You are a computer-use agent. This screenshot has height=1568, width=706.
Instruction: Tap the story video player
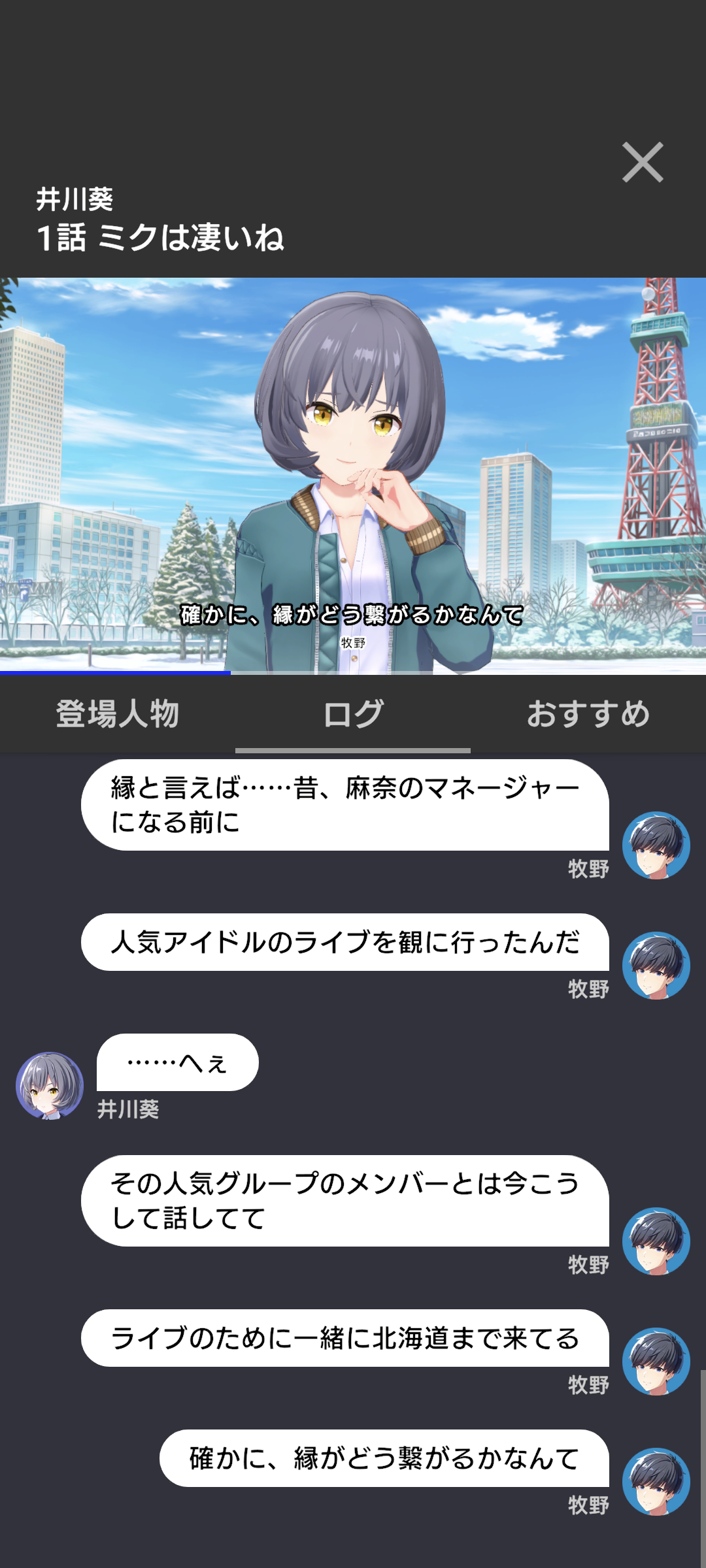click(353, 476)
